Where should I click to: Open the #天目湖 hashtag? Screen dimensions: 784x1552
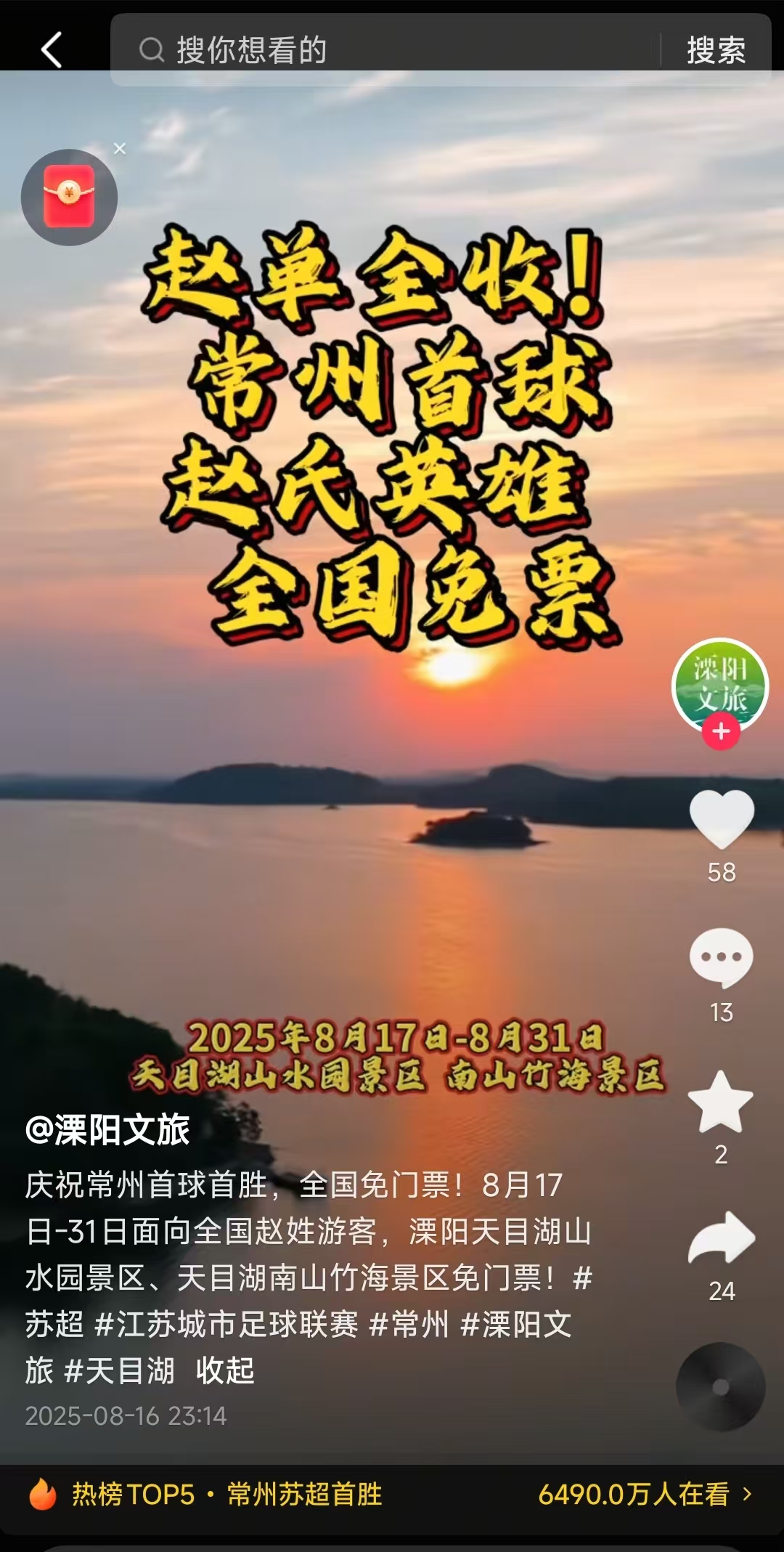(x=120, y=1370)
